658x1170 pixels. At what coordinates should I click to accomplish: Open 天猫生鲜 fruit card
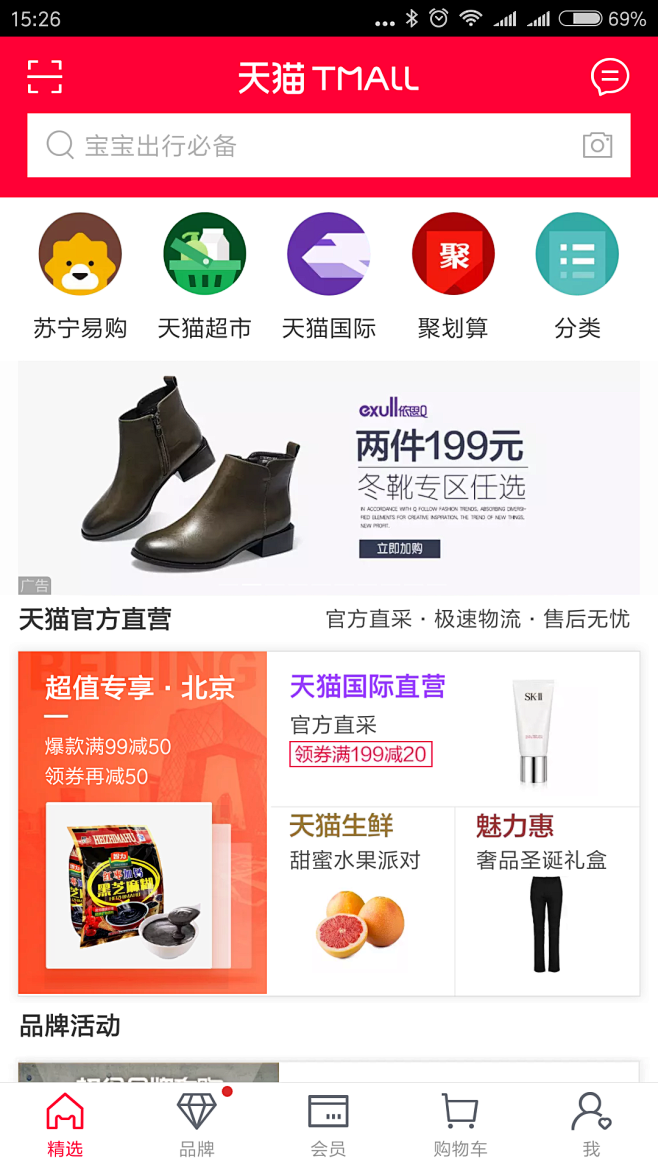point(361,901)
